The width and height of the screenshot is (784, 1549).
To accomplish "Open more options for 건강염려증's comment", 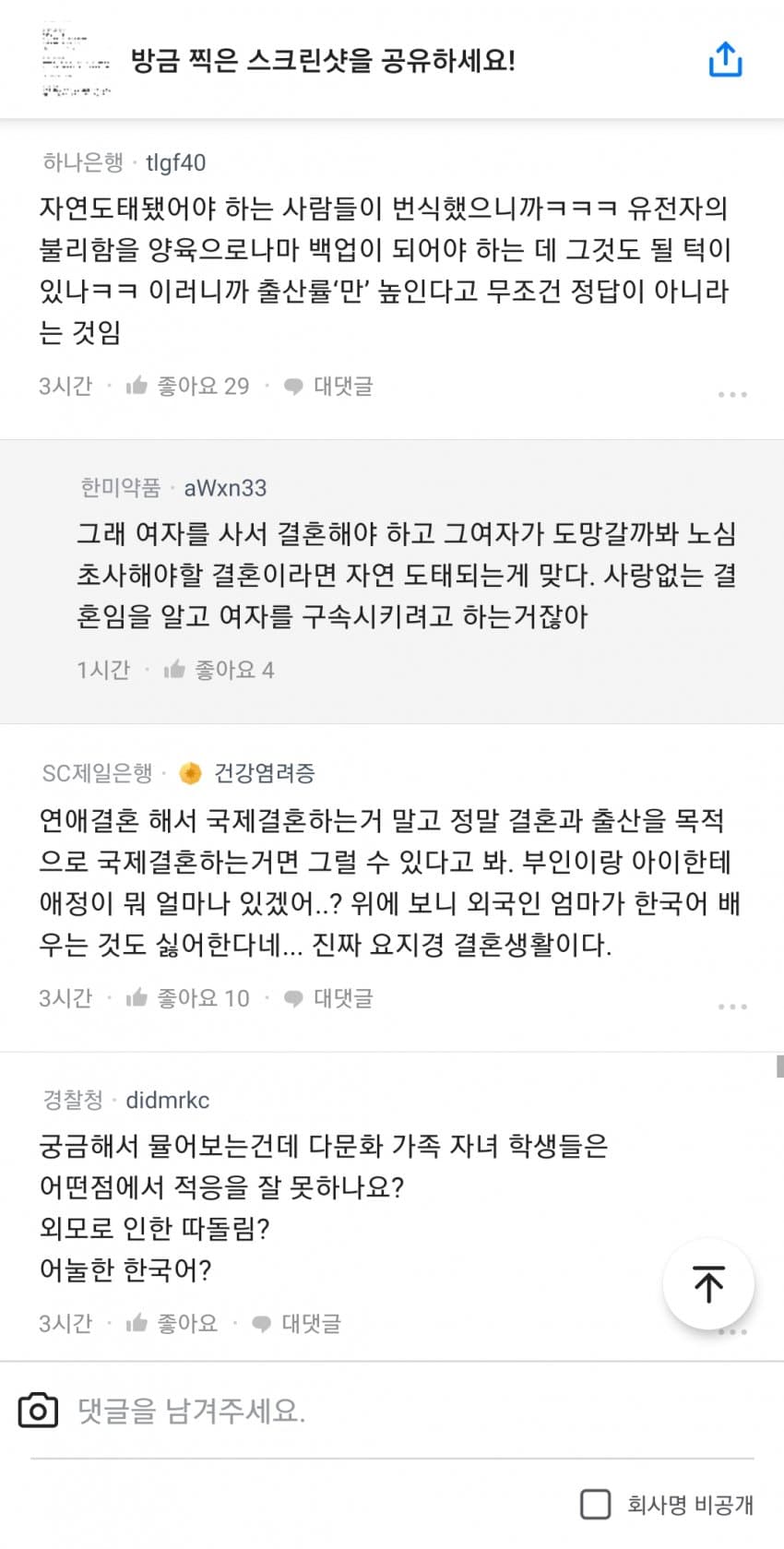I will 732,1006.
